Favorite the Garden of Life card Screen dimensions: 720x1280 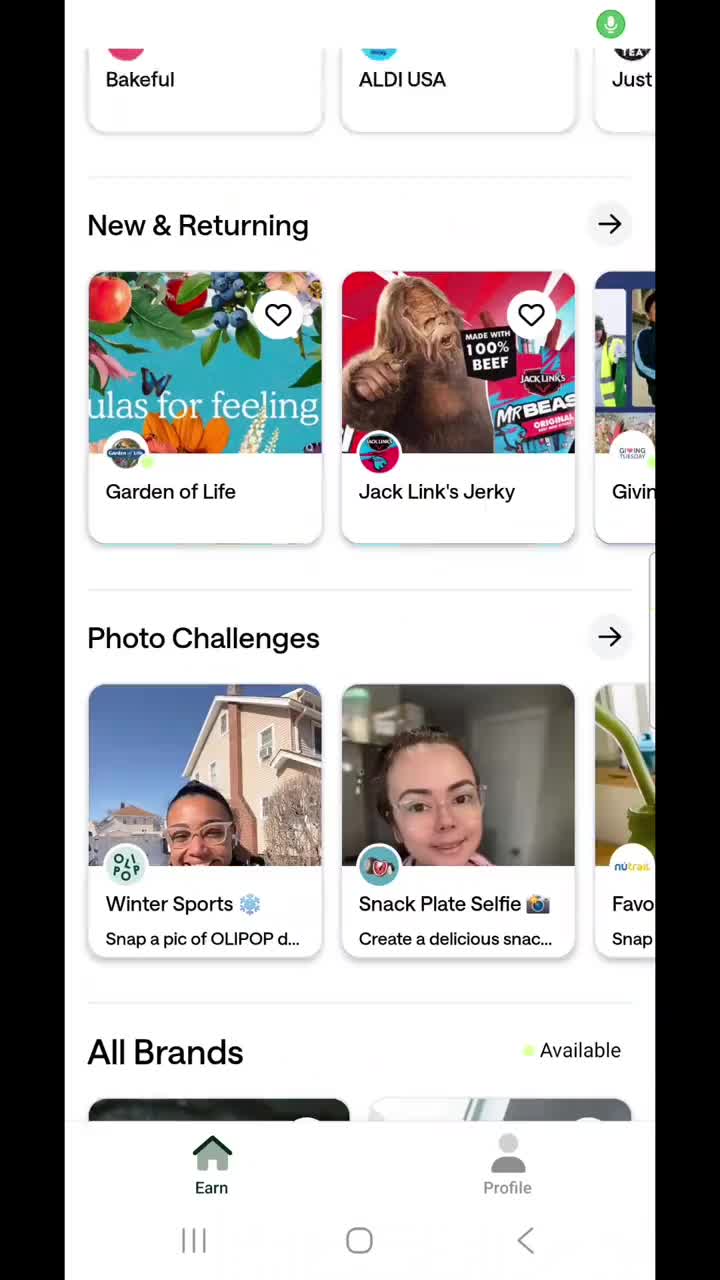coord(278,315)
